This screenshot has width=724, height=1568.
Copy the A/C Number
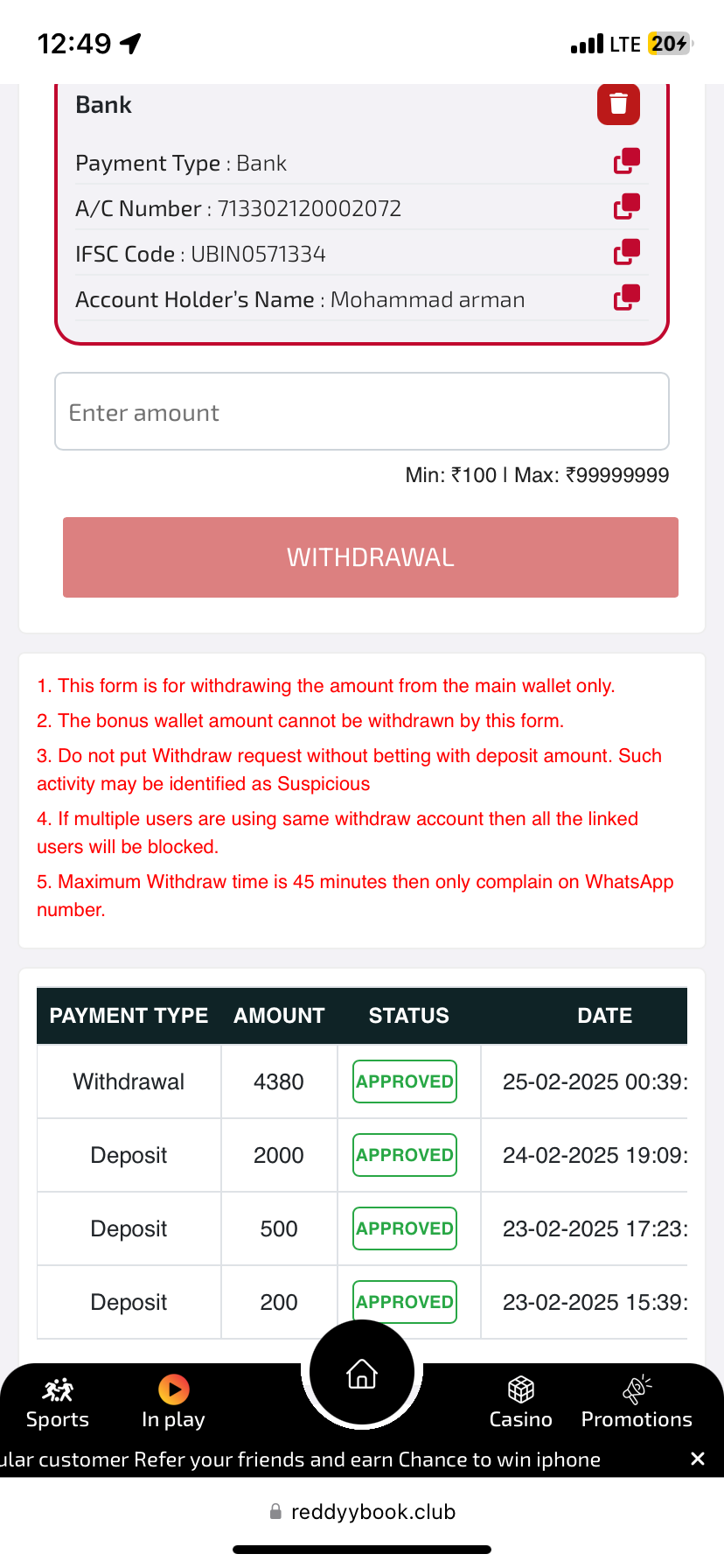coord(626,207)
